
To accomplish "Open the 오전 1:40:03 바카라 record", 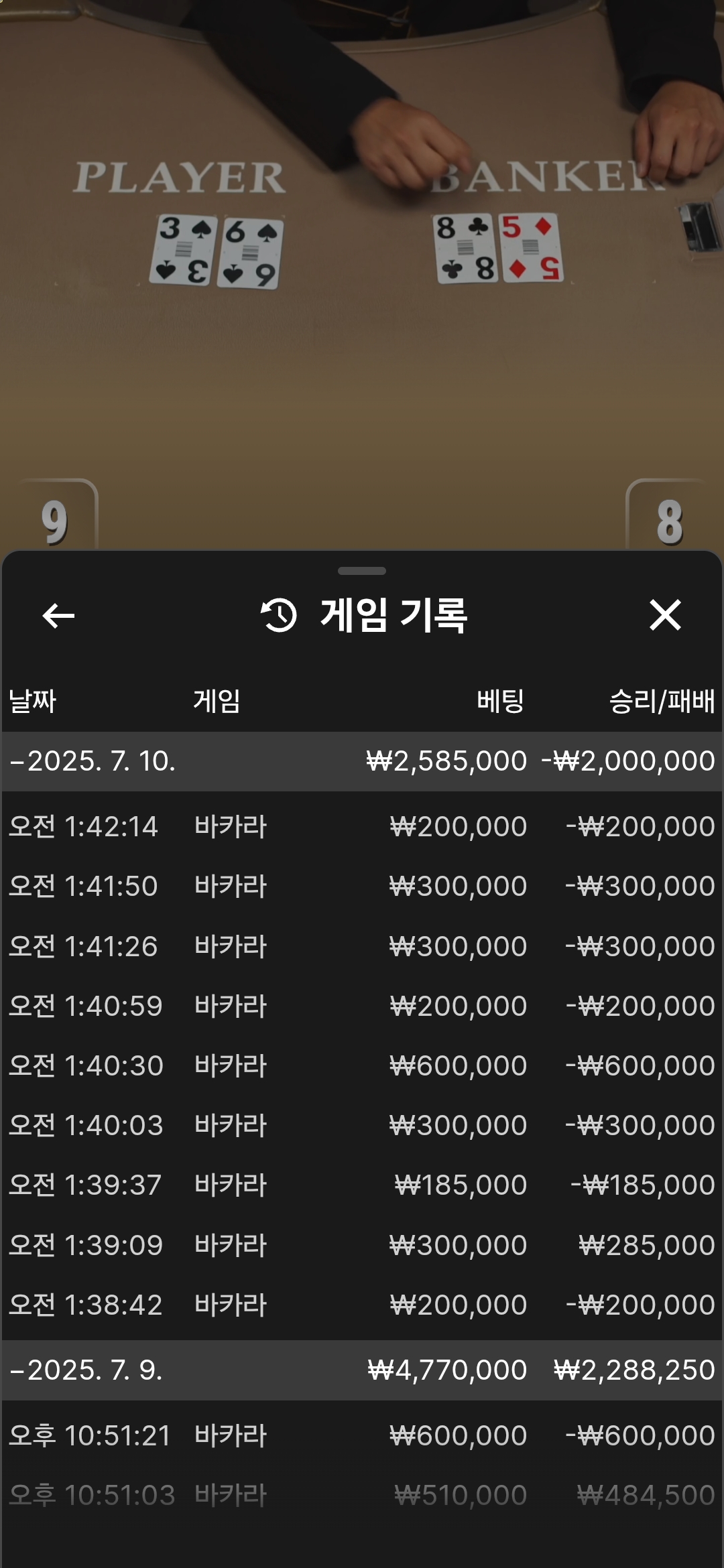I will coord(362,1125).
